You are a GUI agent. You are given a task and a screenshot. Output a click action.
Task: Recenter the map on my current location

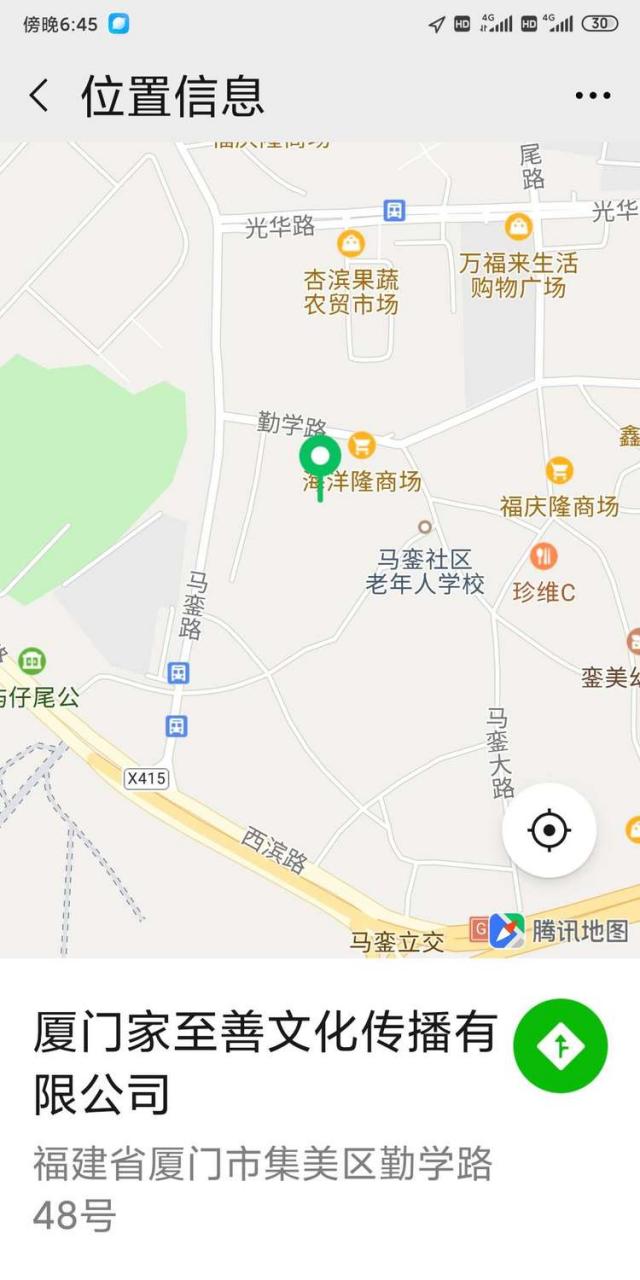tap(549, 830)
